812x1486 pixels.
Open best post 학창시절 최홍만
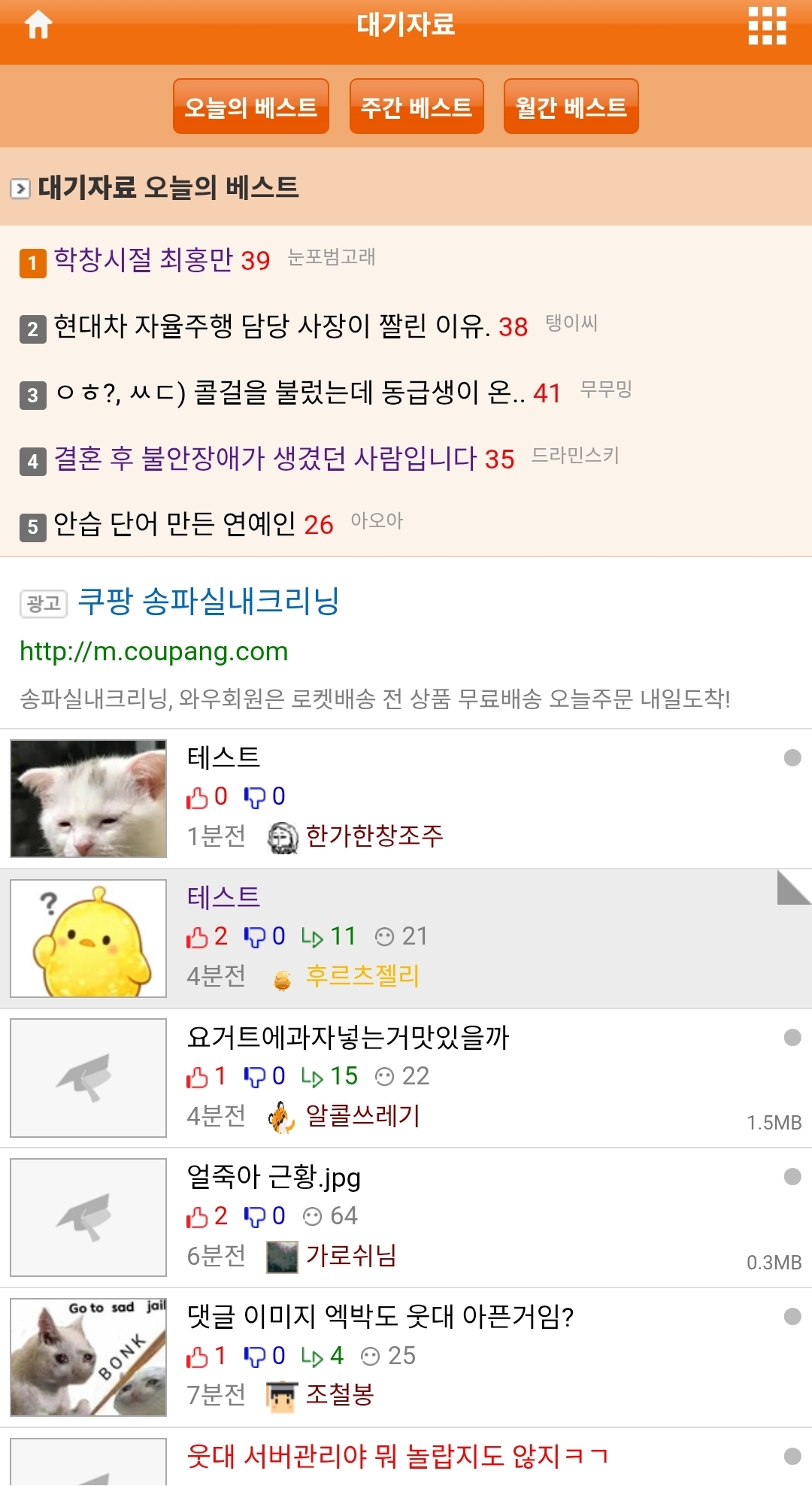coord(144,260)
